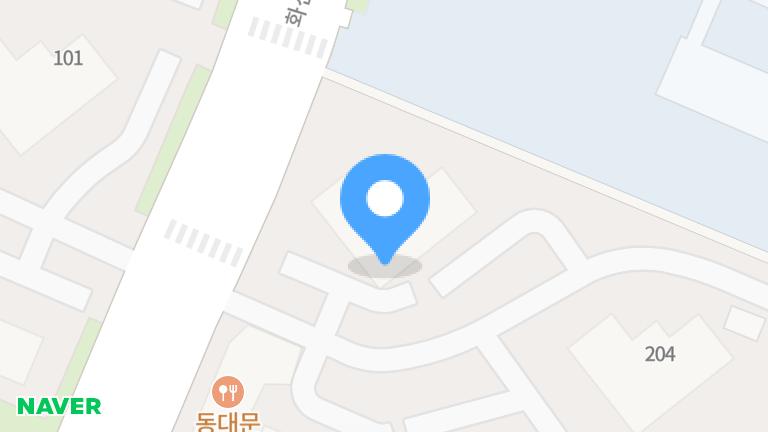The width and height of the screenshot is (768, 432).
Task: Open the 동대문 restaurant point of interest
Action: pos(229,392)
